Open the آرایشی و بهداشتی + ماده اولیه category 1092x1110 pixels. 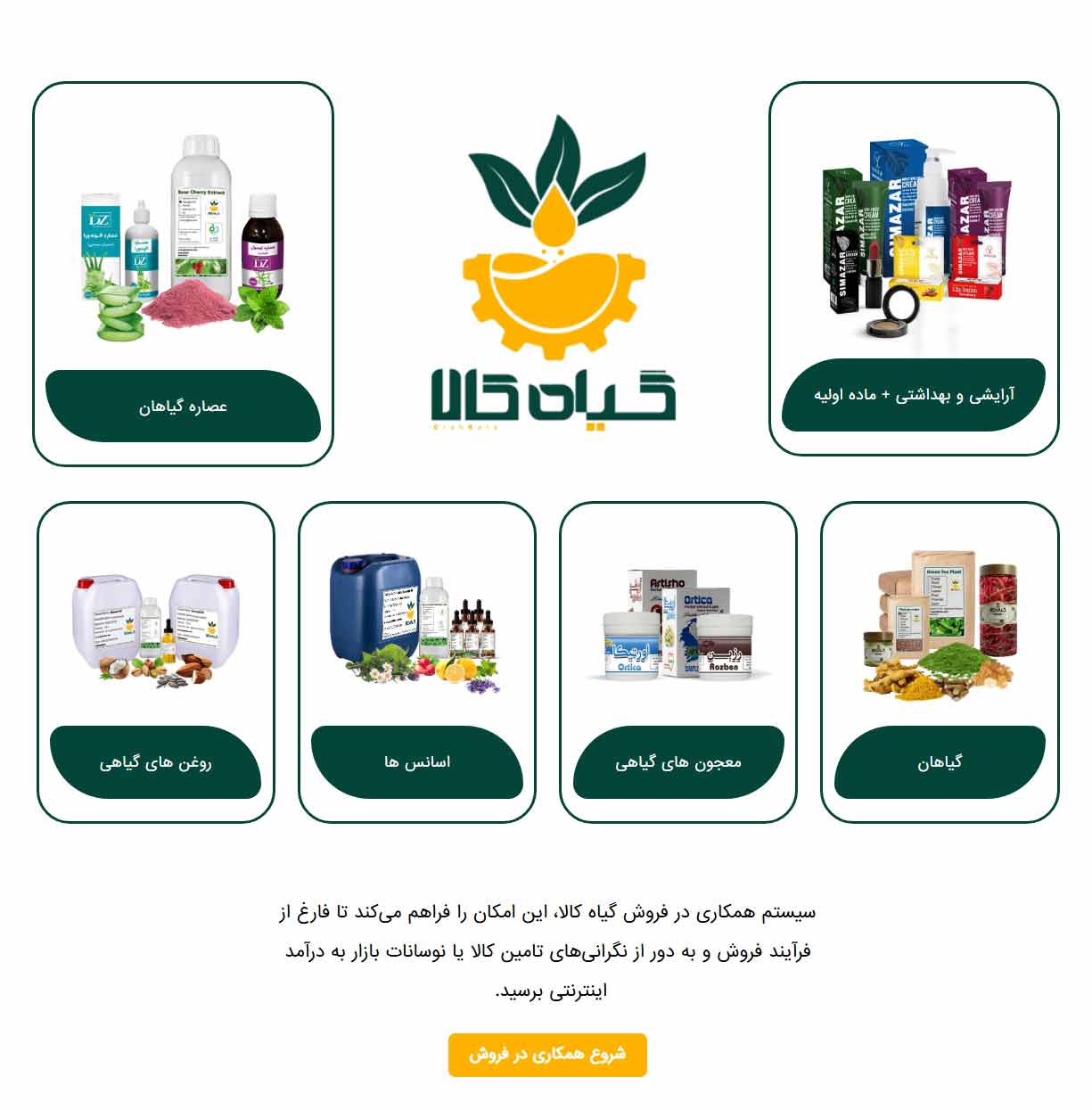[x=913, y=395]
